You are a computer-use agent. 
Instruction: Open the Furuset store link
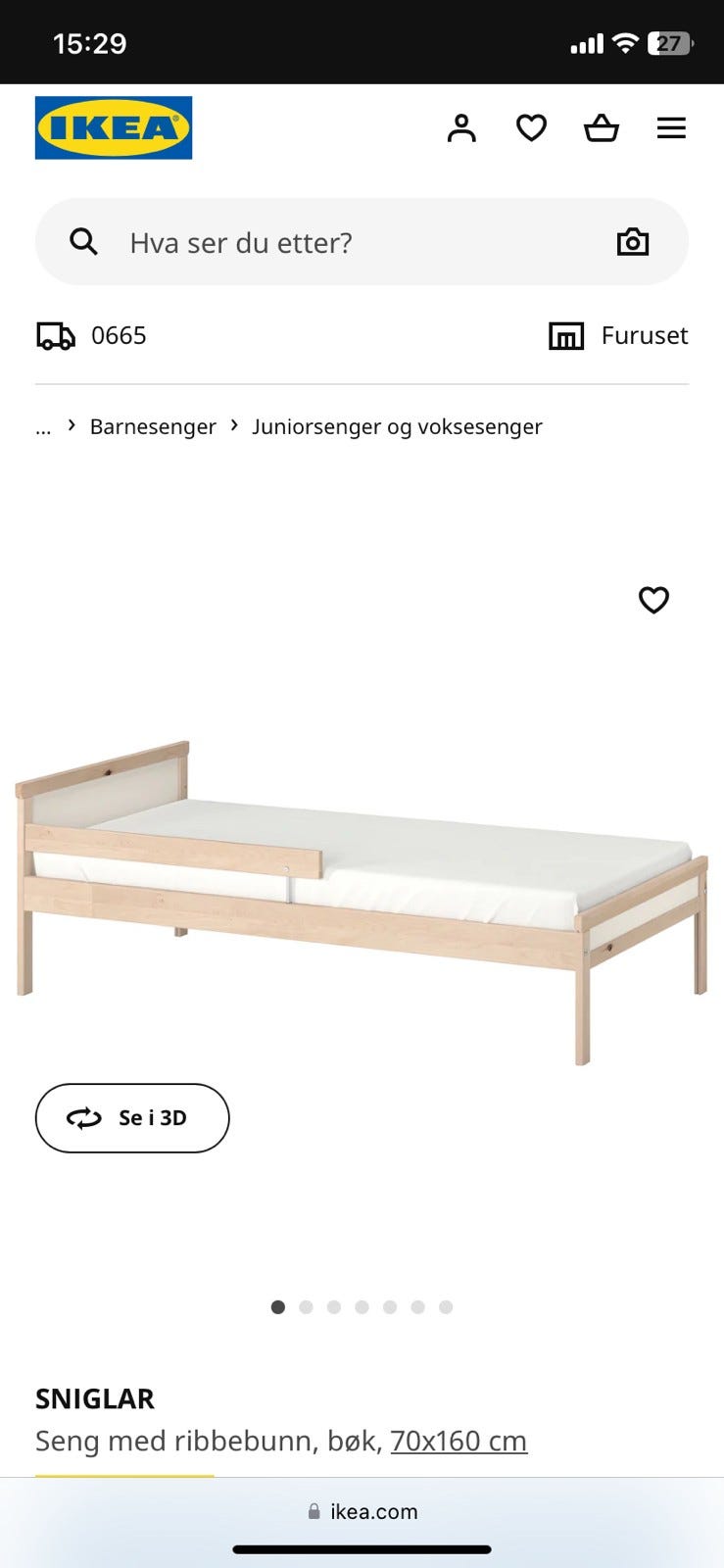(x=645, y=335)
